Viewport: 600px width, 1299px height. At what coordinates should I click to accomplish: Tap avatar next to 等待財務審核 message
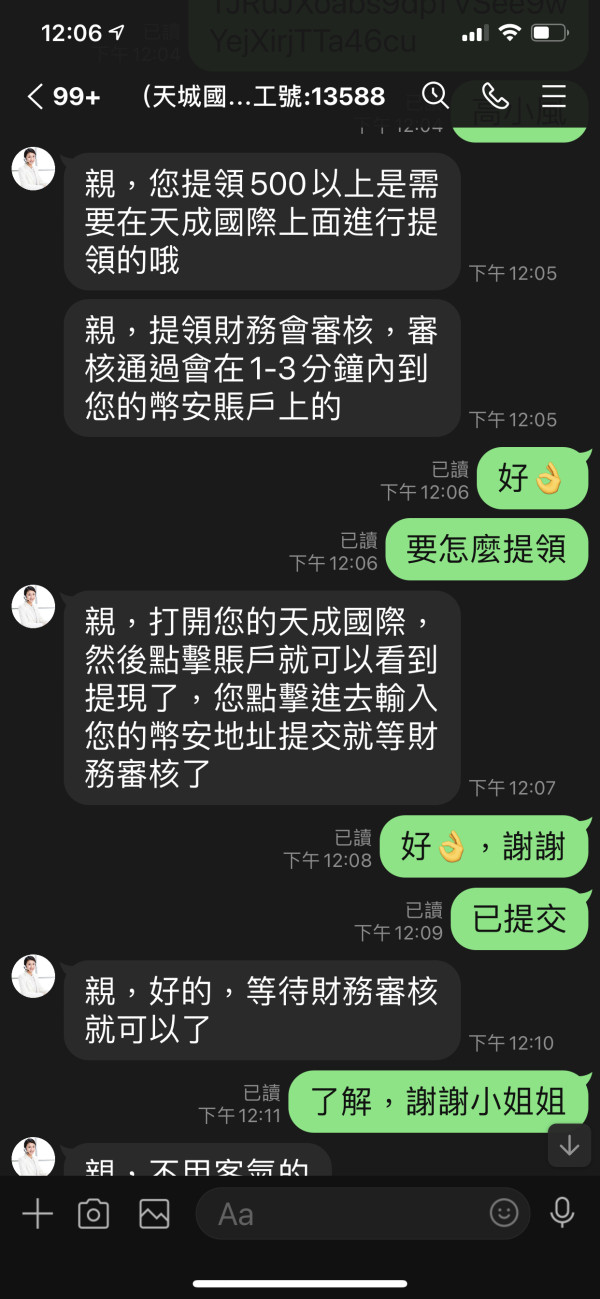[x=33, y=977]
